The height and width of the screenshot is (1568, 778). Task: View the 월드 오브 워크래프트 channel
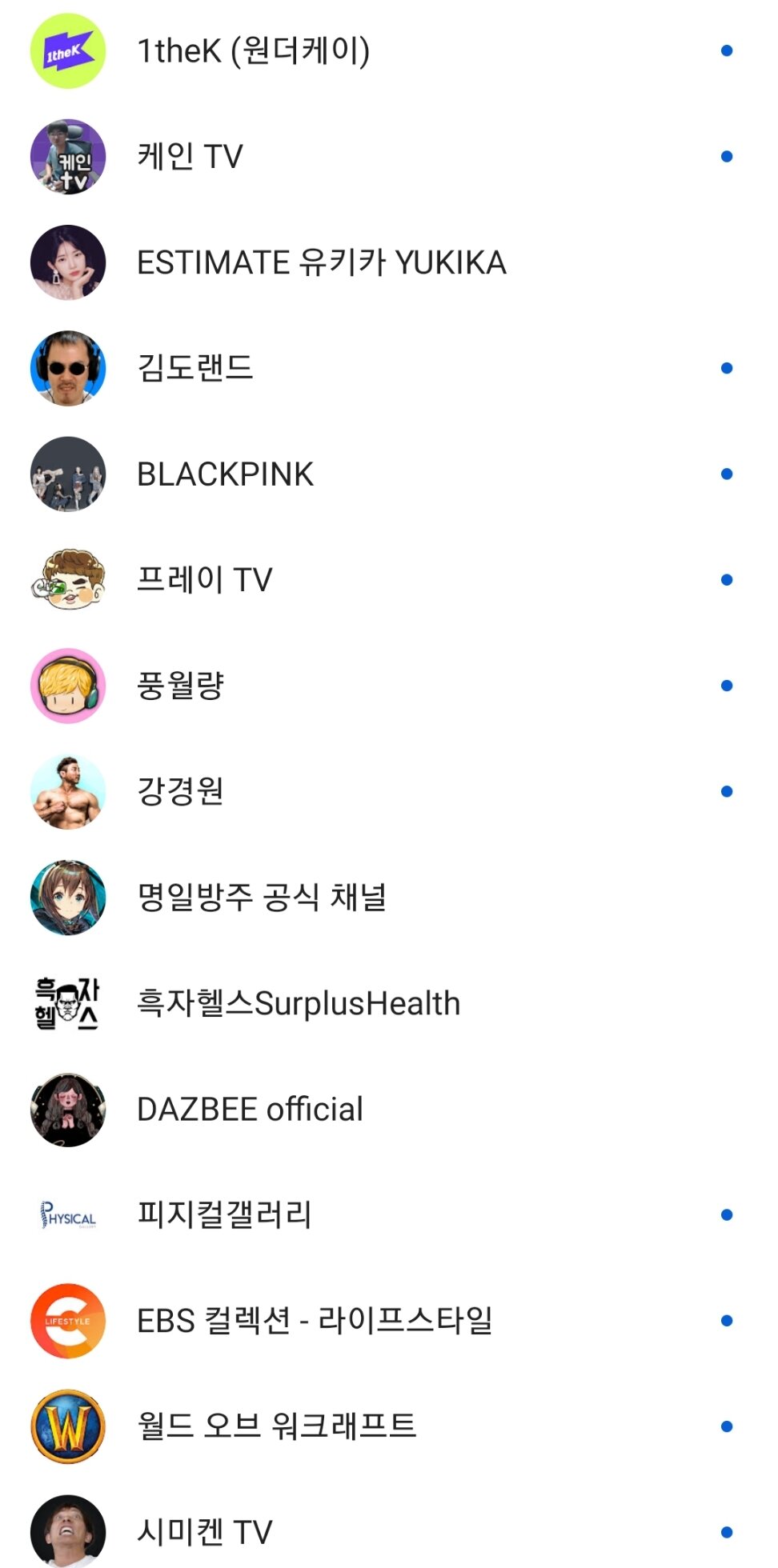(276, 1426)
